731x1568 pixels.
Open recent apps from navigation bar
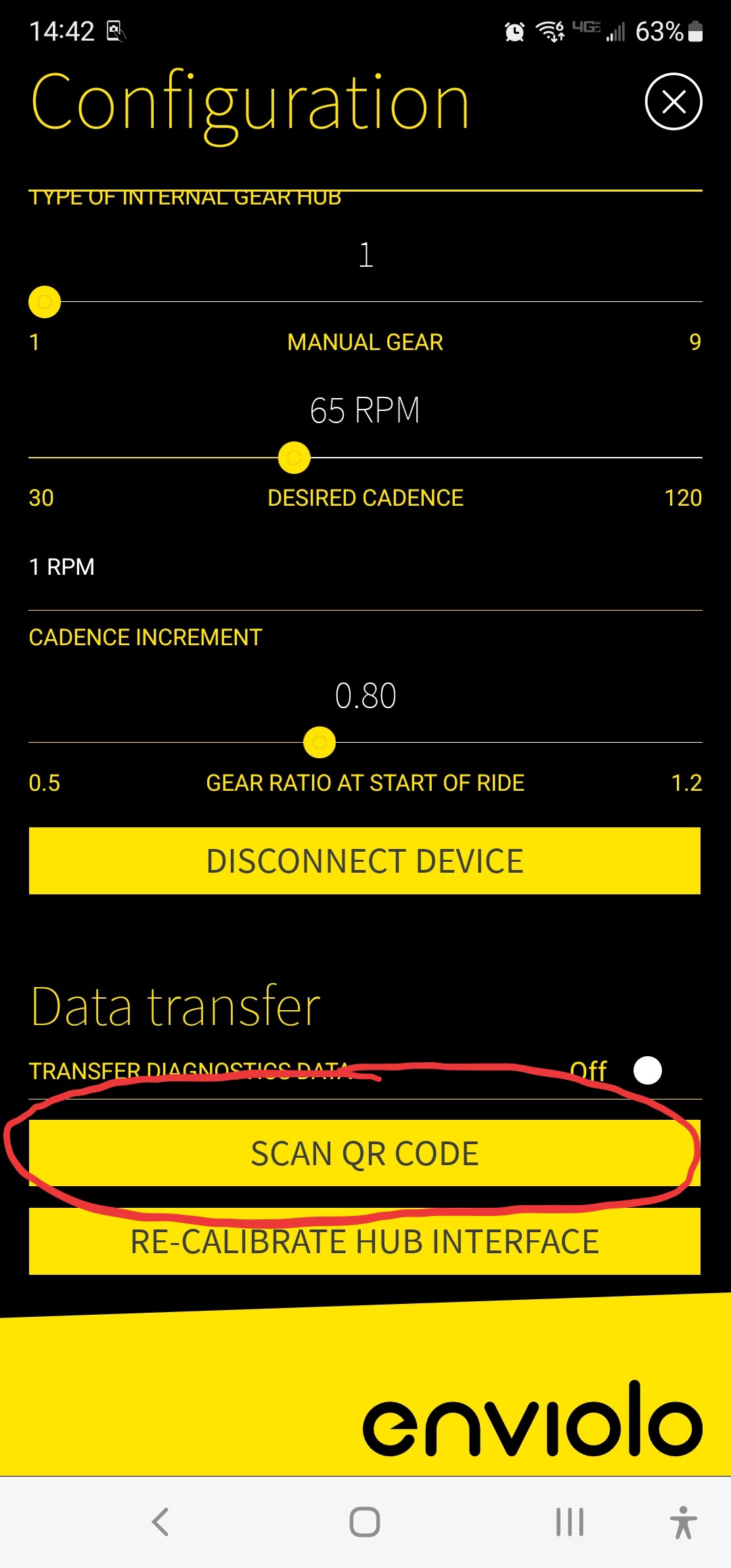tap(569, 1522)
